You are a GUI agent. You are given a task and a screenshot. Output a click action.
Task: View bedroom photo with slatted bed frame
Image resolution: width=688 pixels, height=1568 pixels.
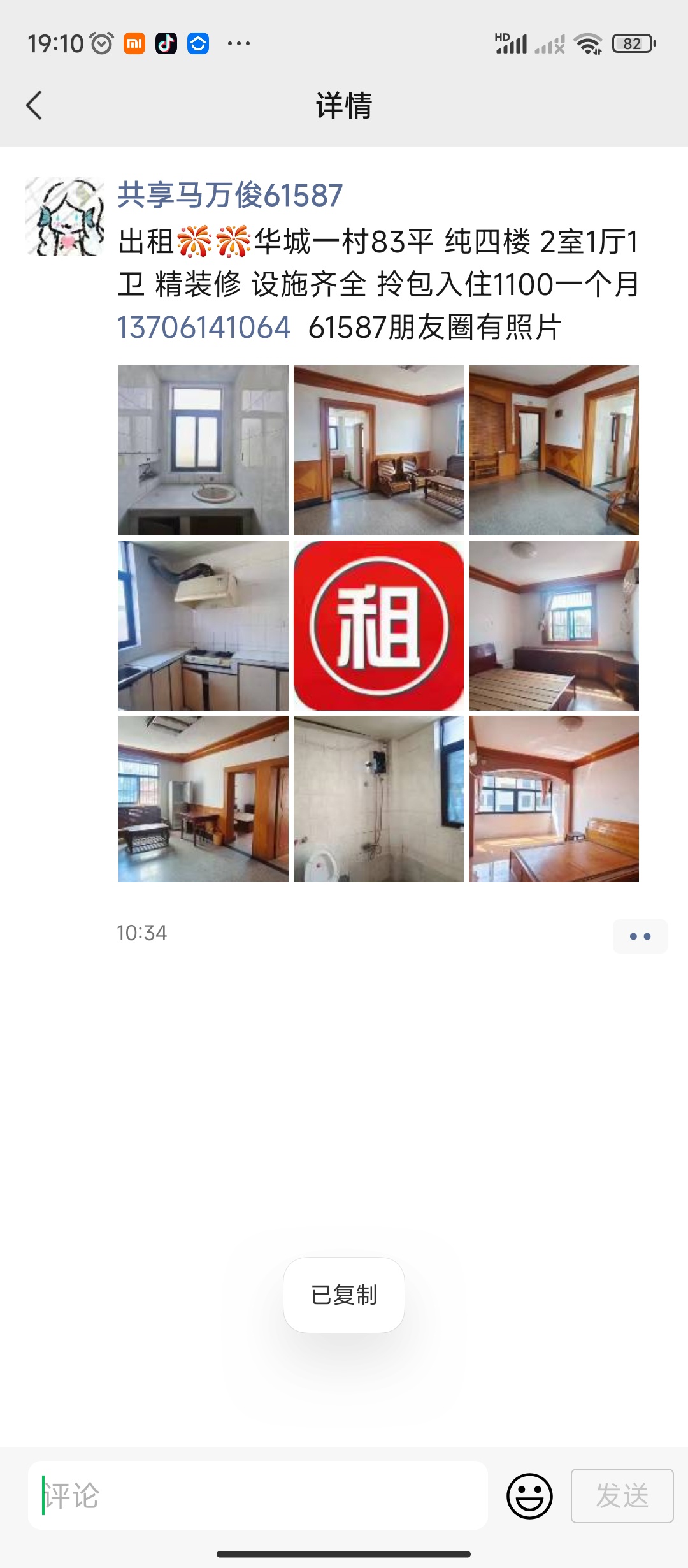point(554,625)
